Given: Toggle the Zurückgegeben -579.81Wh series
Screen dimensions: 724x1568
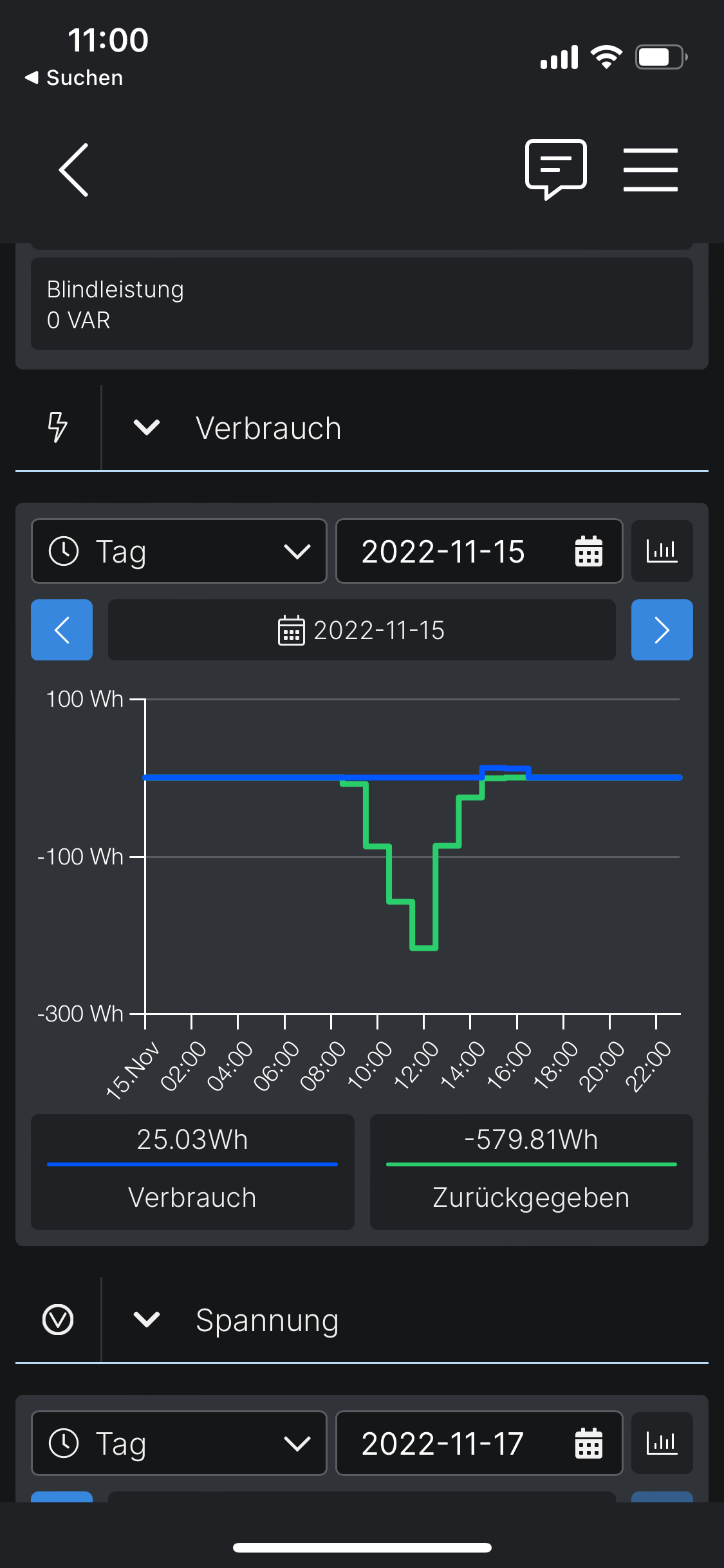Looking at the screenshot, I should (x=531, y=1171).
